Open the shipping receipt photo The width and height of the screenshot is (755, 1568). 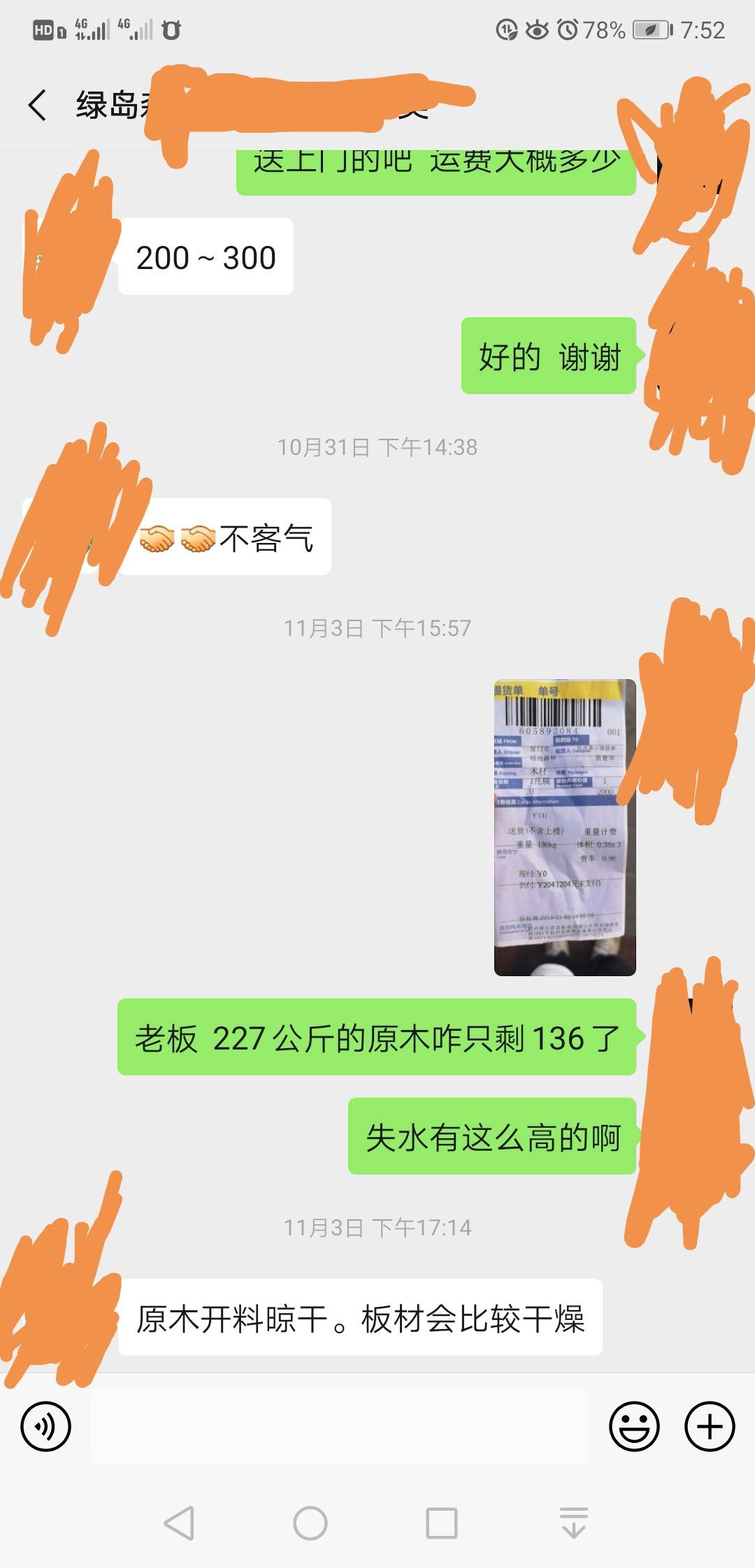(x=565, y=827)
